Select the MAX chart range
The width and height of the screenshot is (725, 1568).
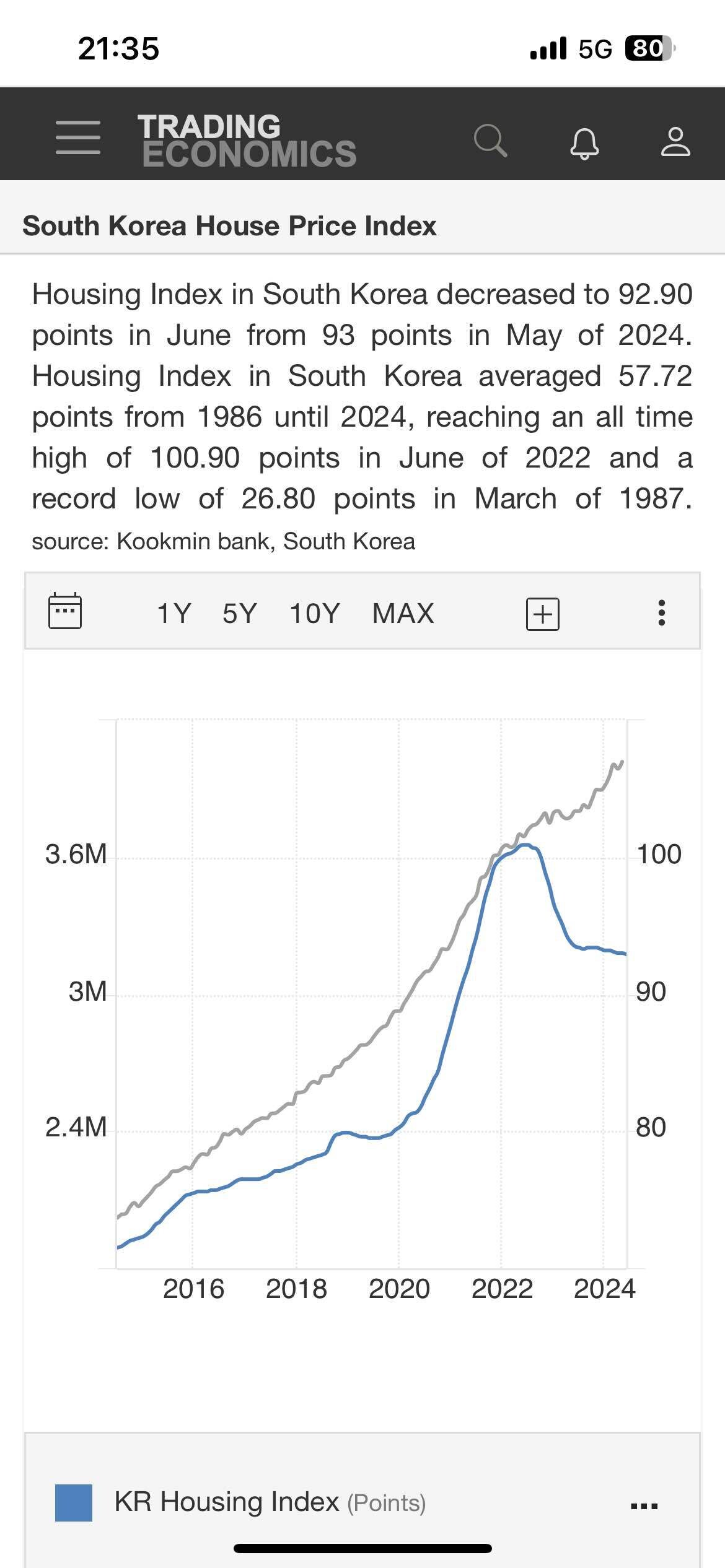click(x=403, y=614)
